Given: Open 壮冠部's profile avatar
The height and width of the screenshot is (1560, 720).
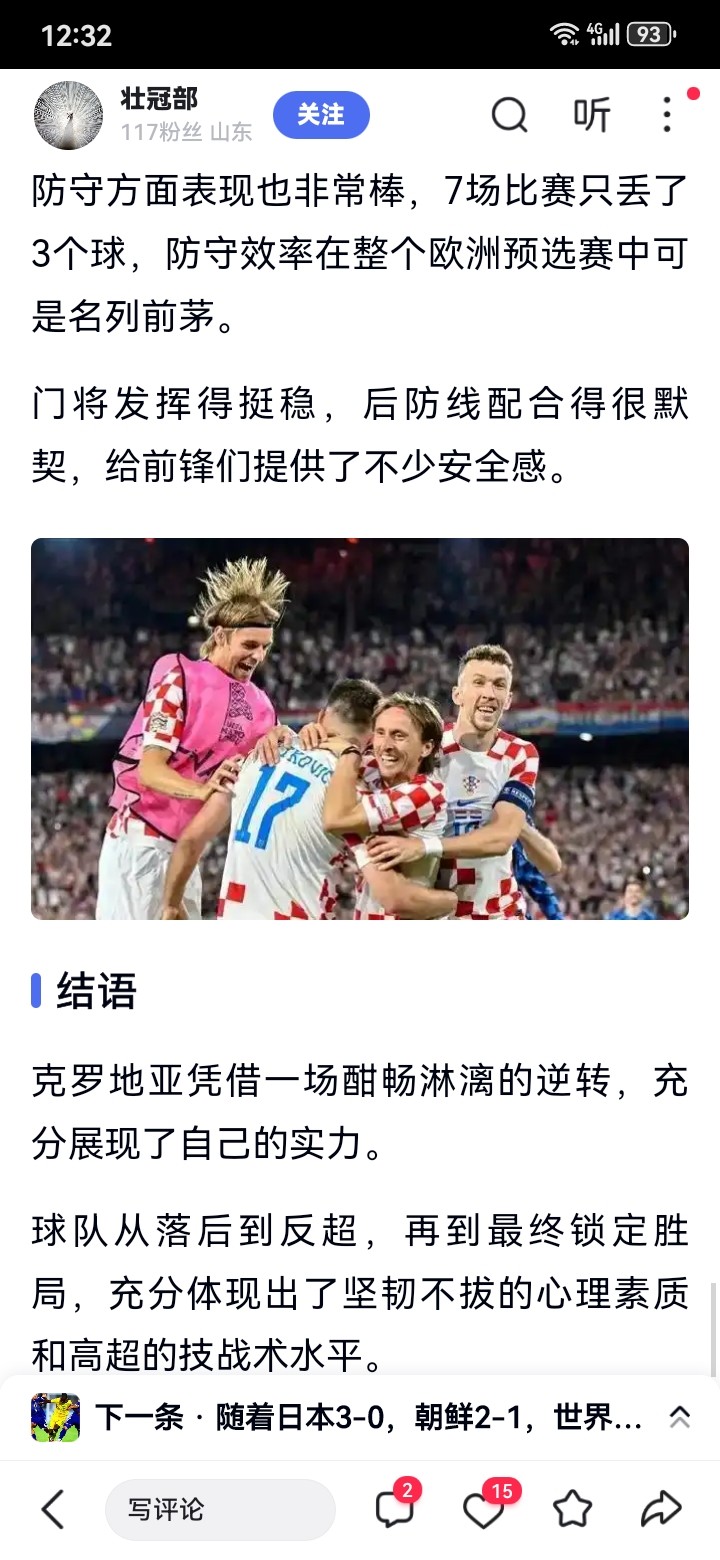Looking at the screenshot, I should [68, 116].
